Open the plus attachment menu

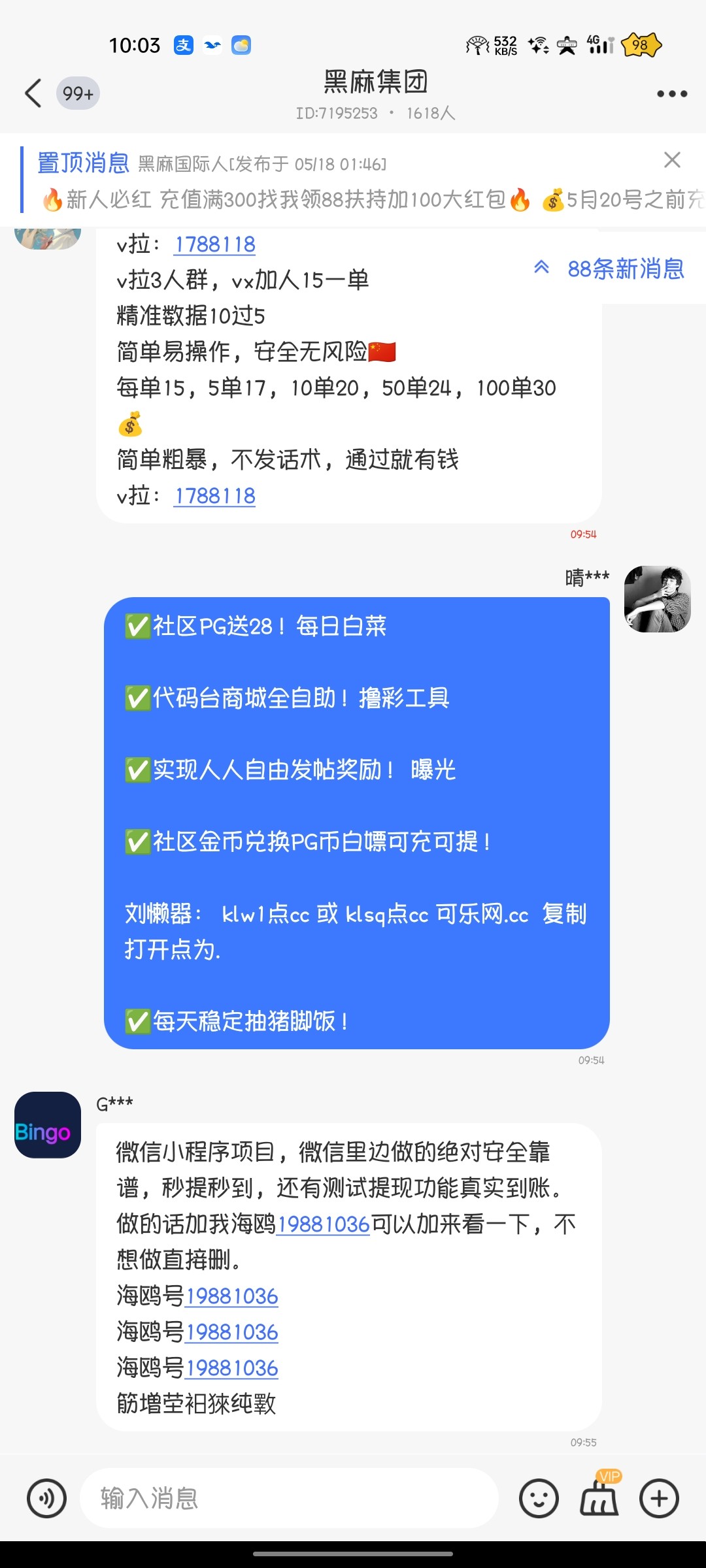tap(659, 1498)
